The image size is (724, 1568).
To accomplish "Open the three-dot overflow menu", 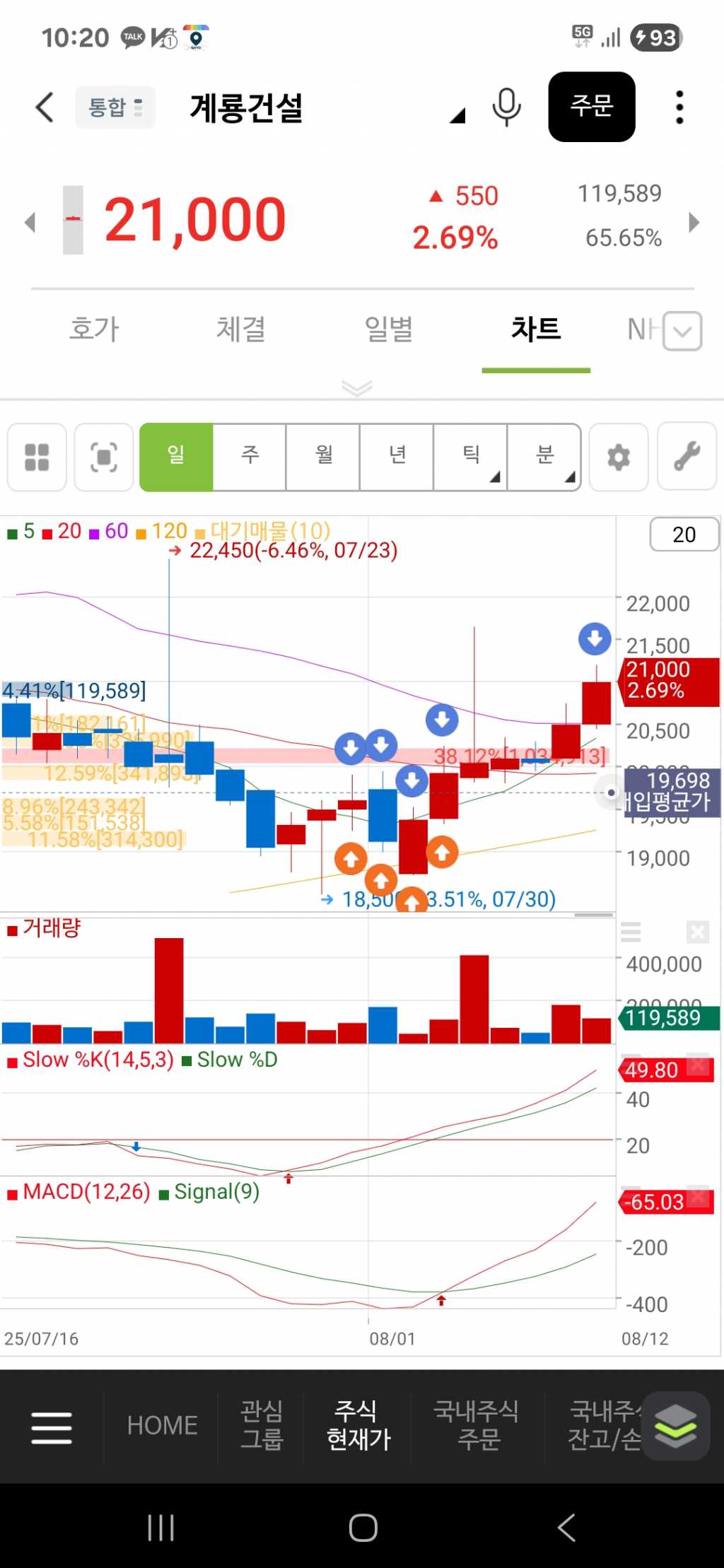I will point(679,107).
